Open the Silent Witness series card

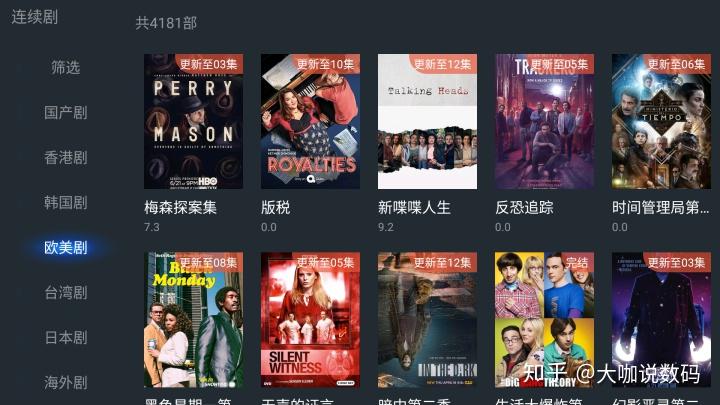[x=310, y=320]
